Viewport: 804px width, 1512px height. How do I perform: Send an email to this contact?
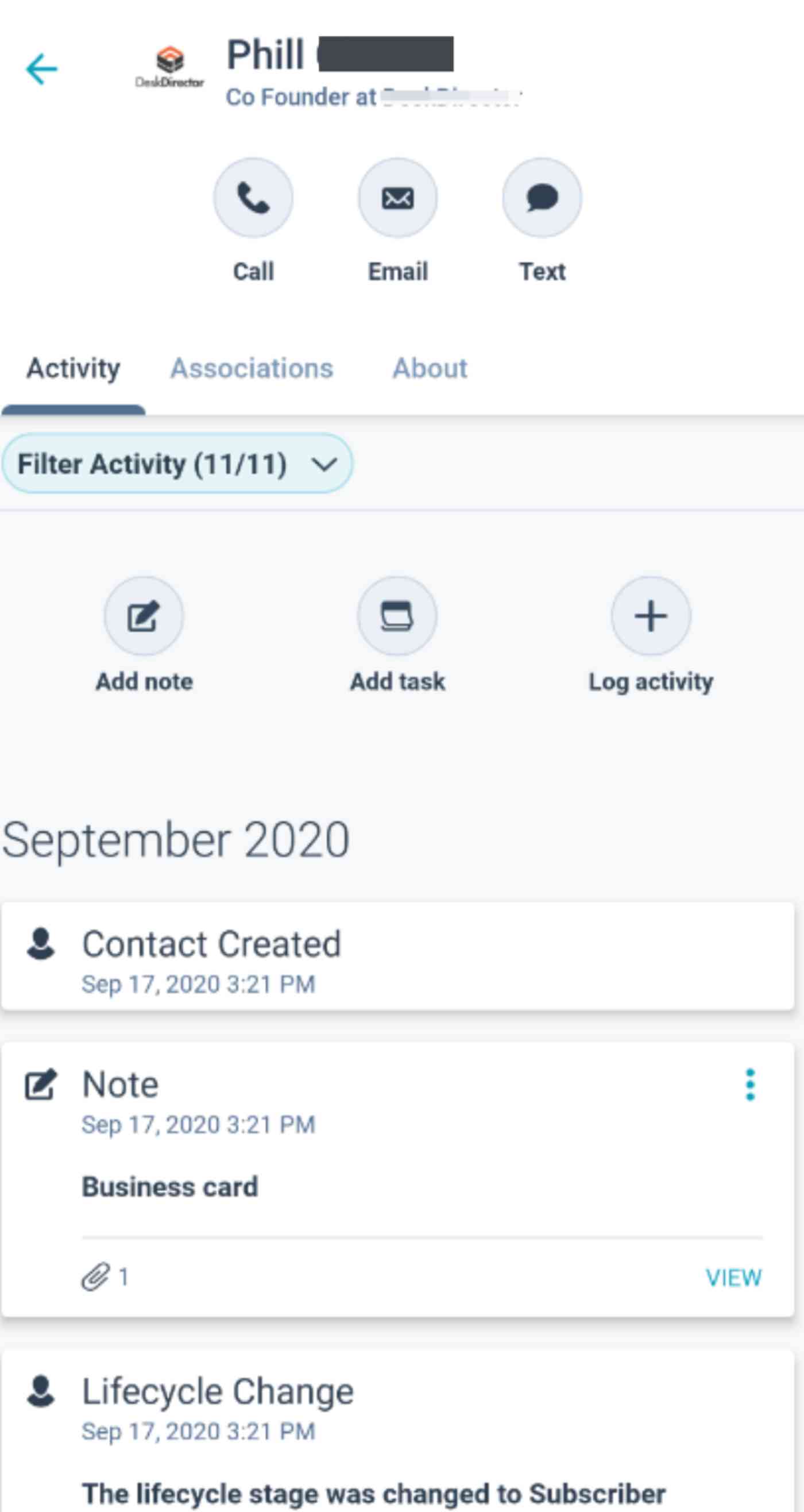point(397,198)
